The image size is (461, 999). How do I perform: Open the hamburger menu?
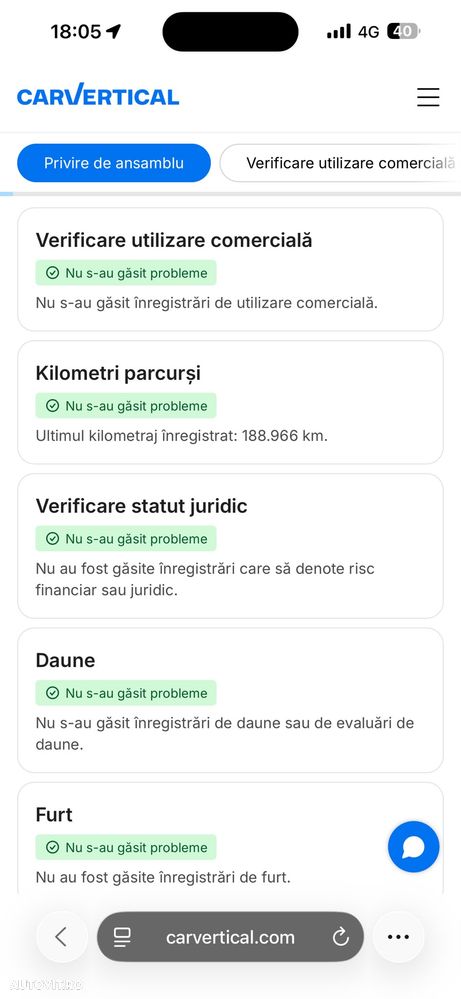click(428, 97)
